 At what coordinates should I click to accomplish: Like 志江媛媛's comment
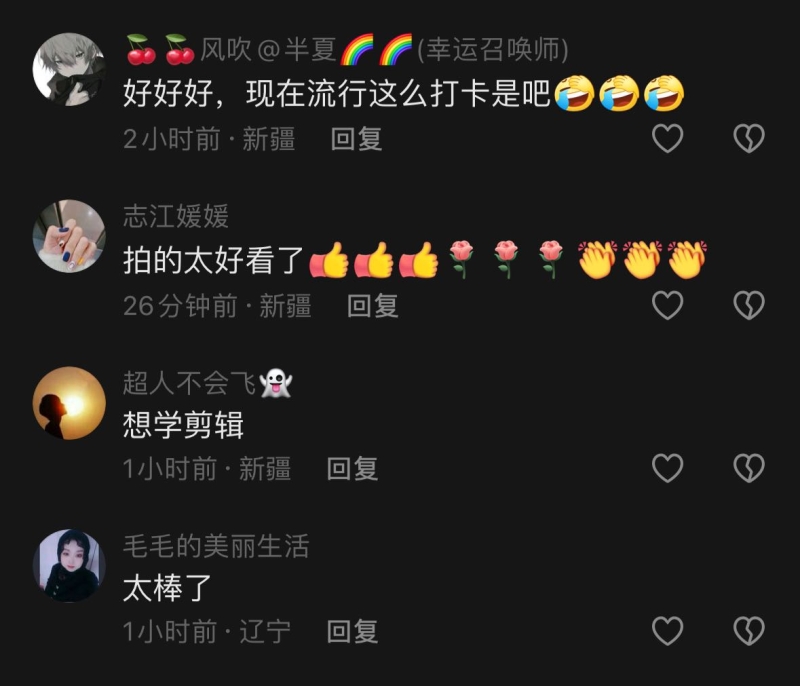click(x=667, y=305)
